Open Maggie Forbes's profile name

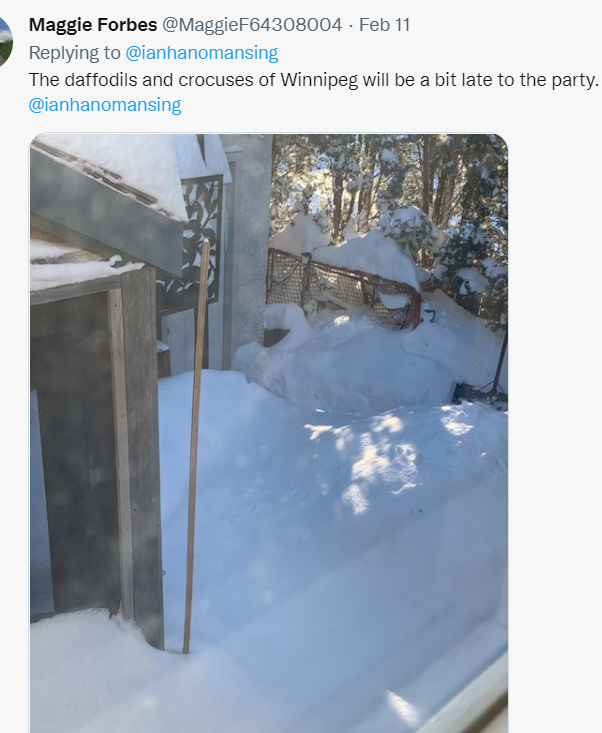pyautogui.click(x=93, y=25)
